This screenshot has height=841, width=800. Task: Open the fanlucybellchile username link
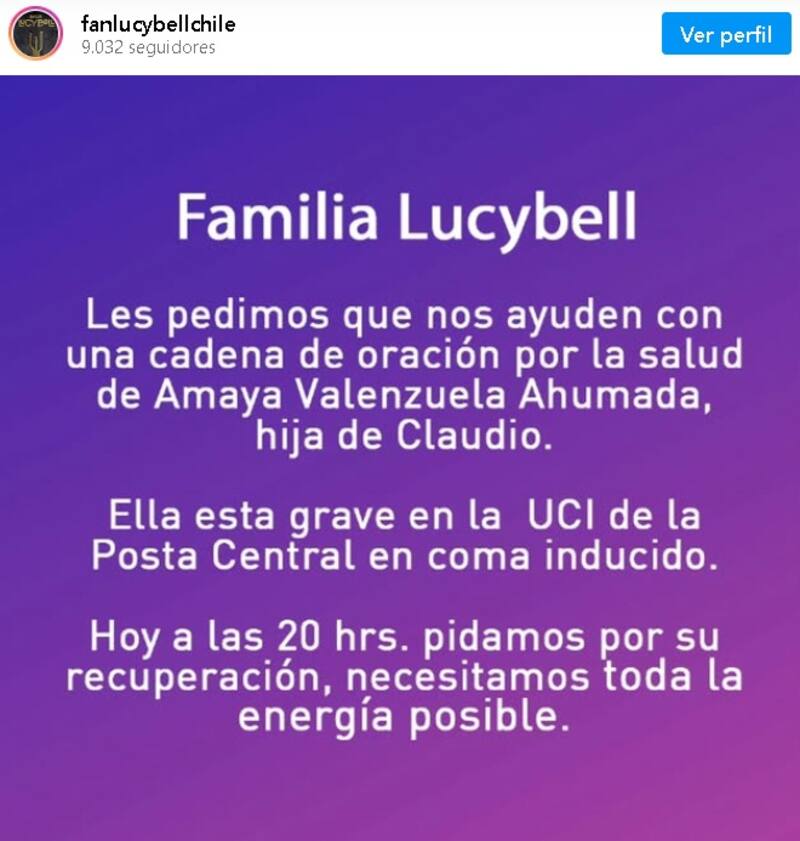pyautogui.click(x=157, y=25)
